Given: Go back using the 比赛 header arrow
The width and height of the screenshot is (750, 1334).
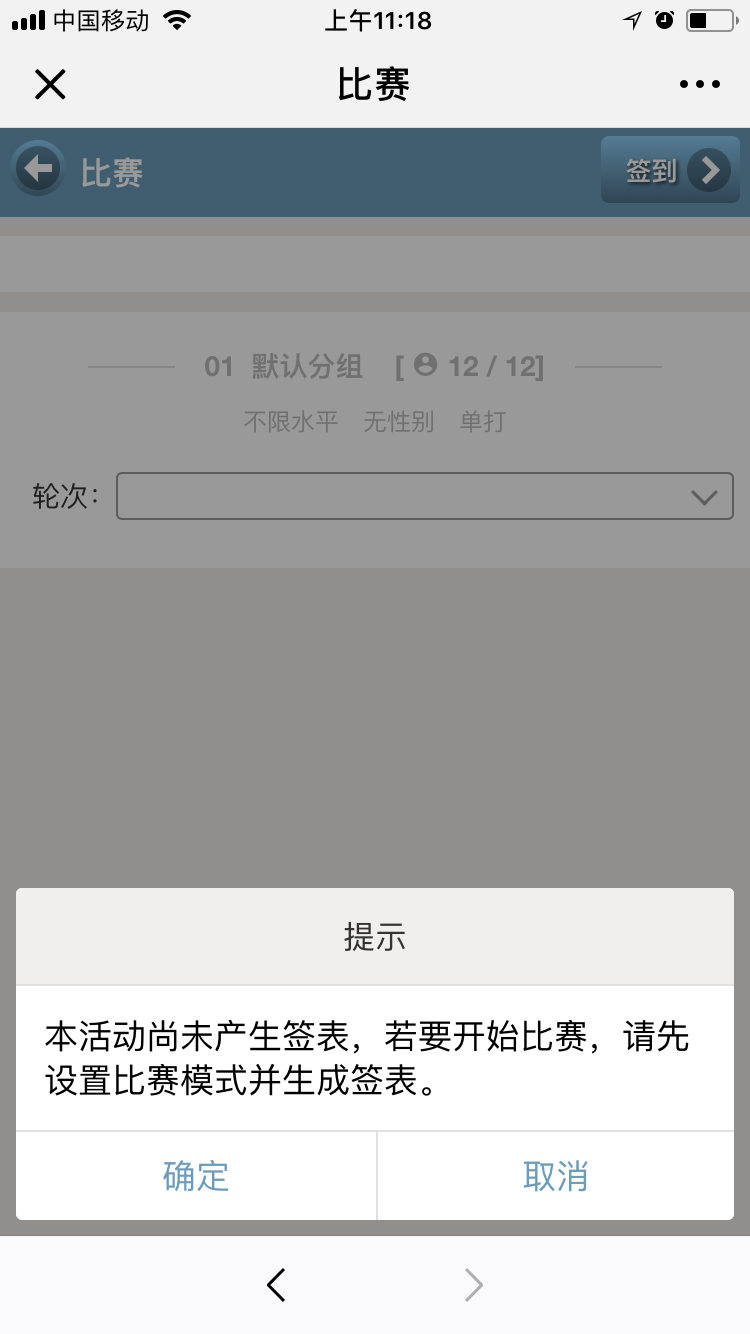Looking at the screenshot, I should click(38, 169).
